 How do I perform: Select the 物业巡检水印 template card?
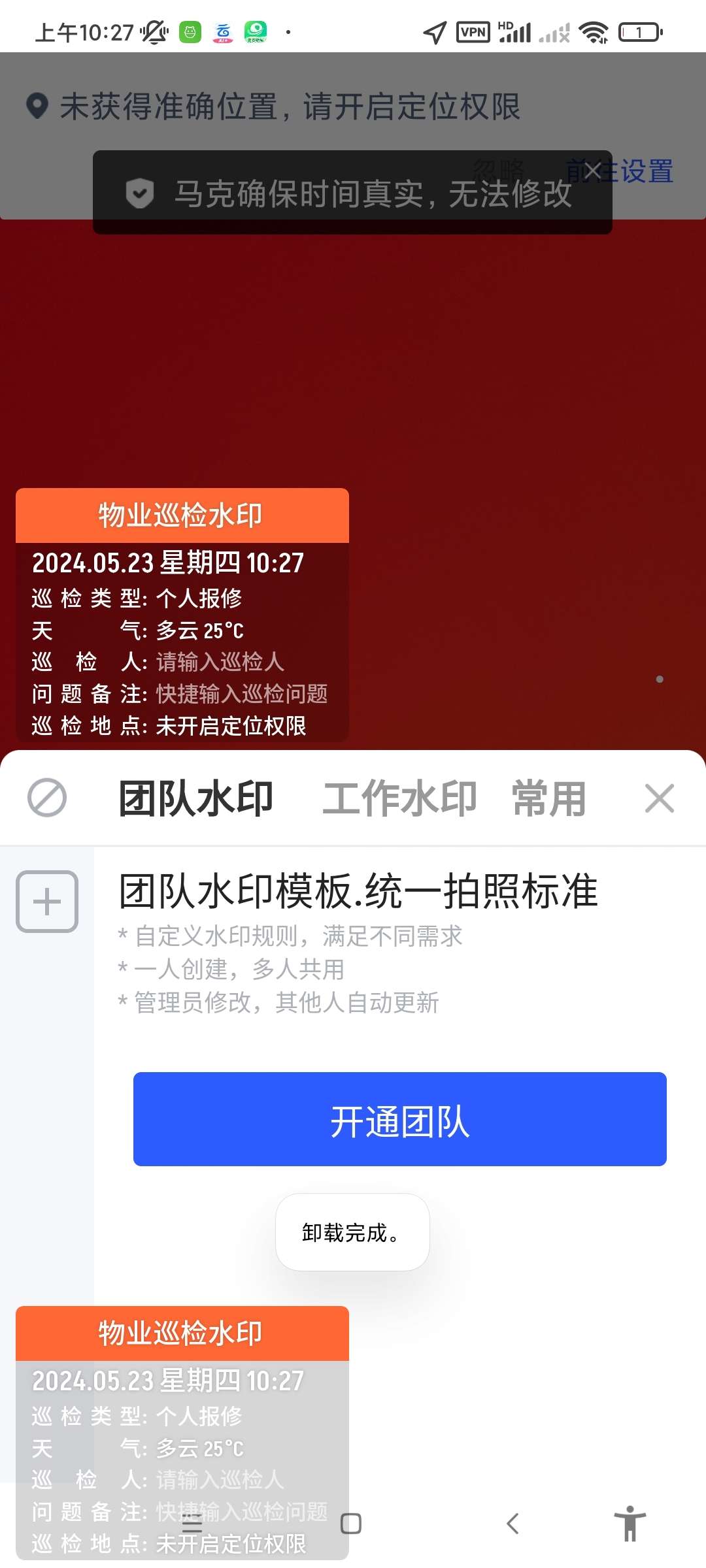pyautogui.click(x=182, y=1424)
